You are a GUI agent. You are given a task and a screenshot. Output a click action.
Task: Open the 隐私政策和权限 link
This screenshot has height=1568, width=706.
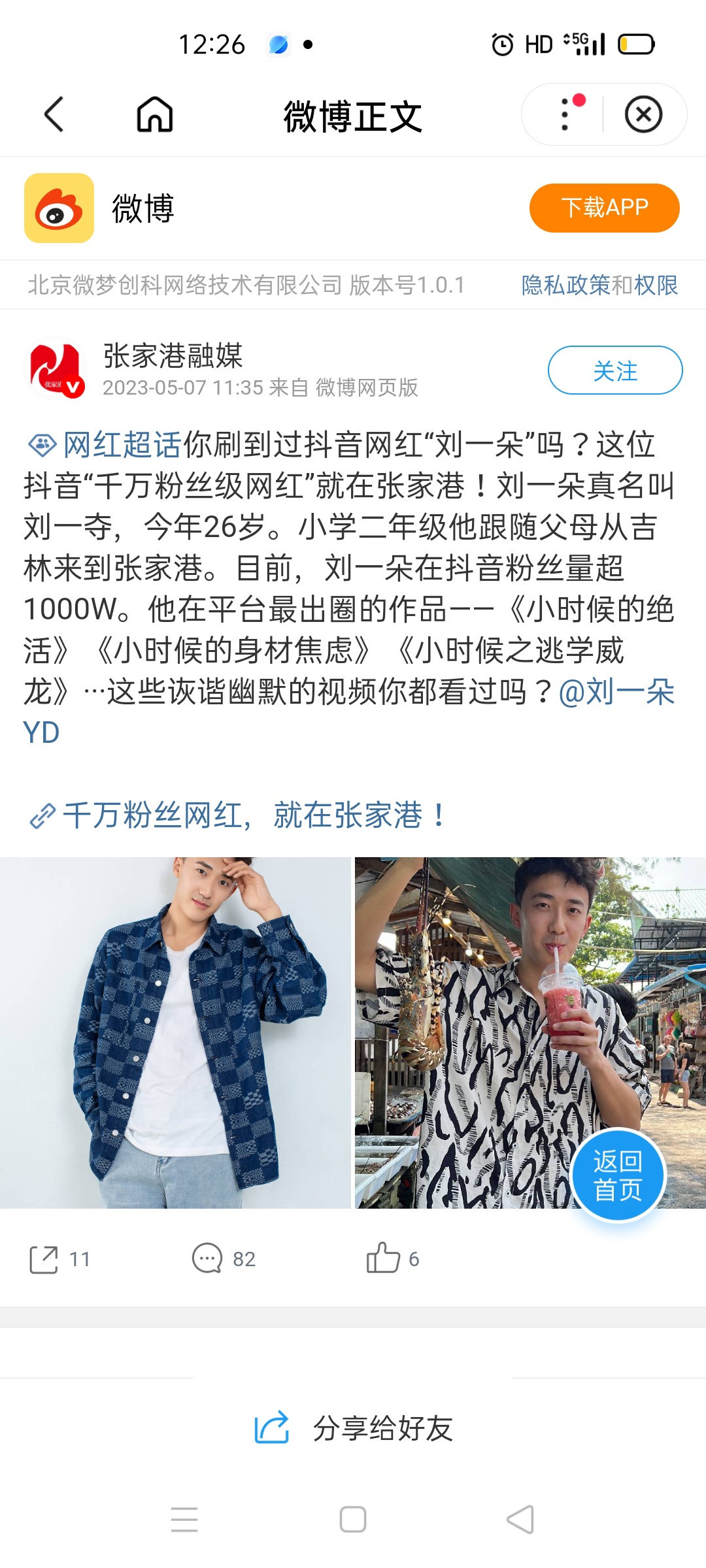click(x=599, y=286)
